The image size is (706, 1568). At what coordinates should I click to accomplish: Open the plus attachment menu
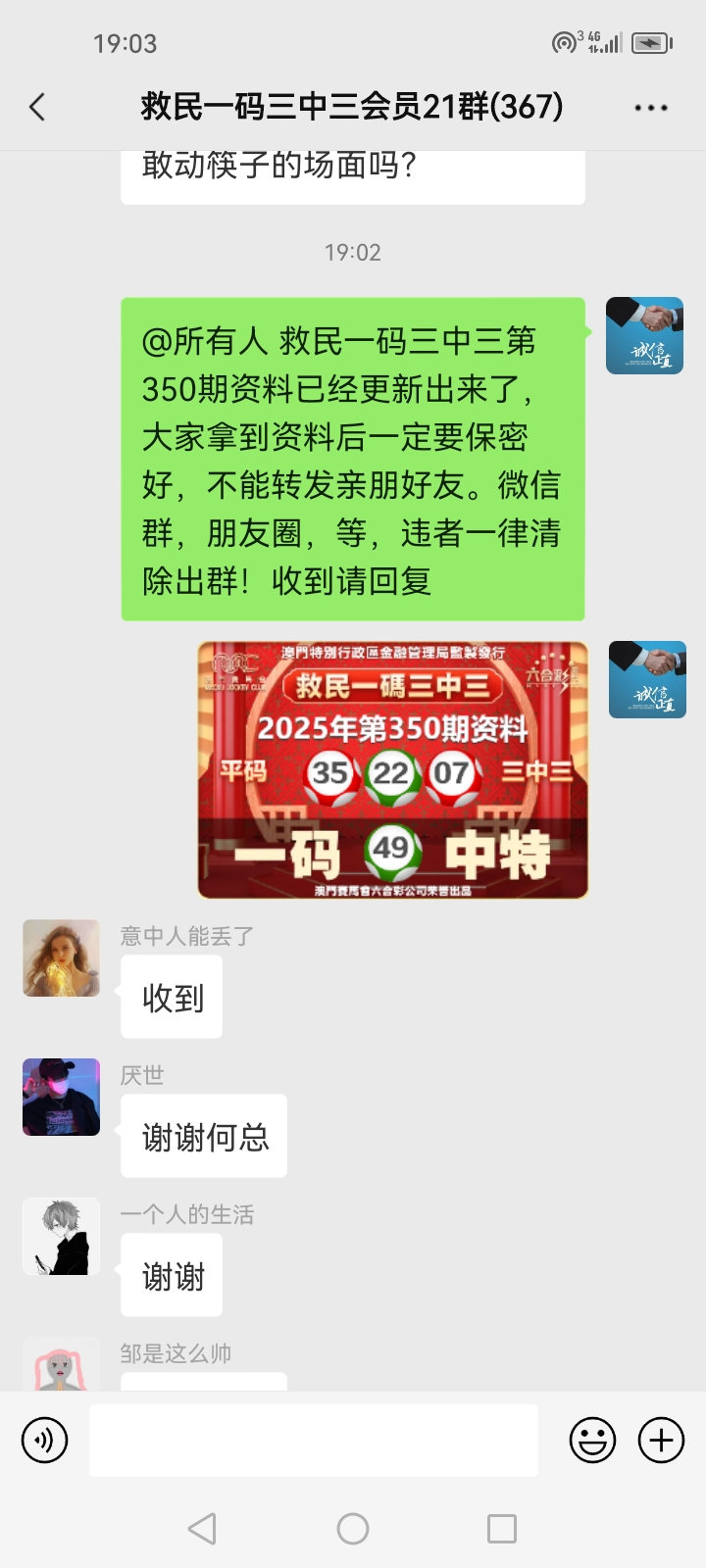pyautogui.click(x=662, y=1441)
